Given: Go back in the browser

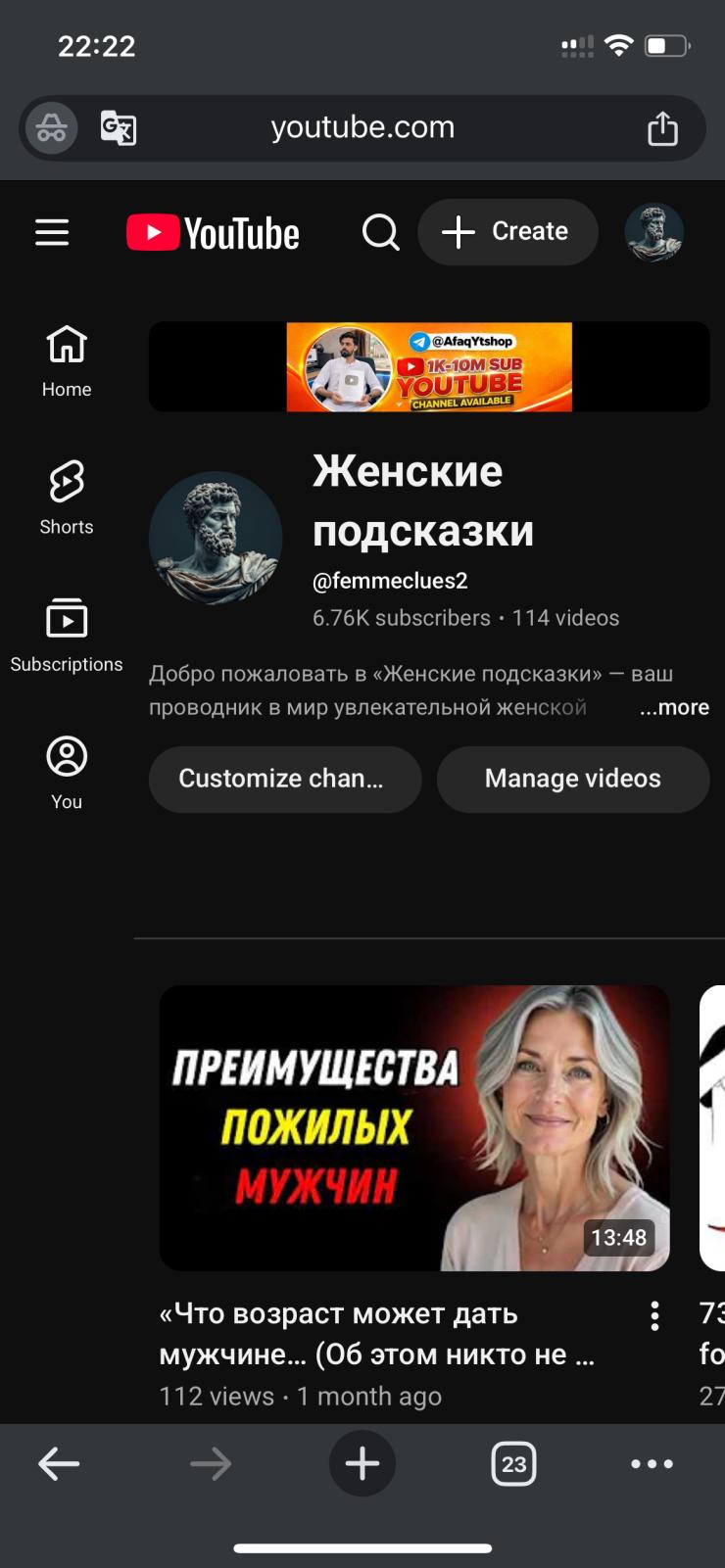Looking at the screenshot, I should [59, 1464].
